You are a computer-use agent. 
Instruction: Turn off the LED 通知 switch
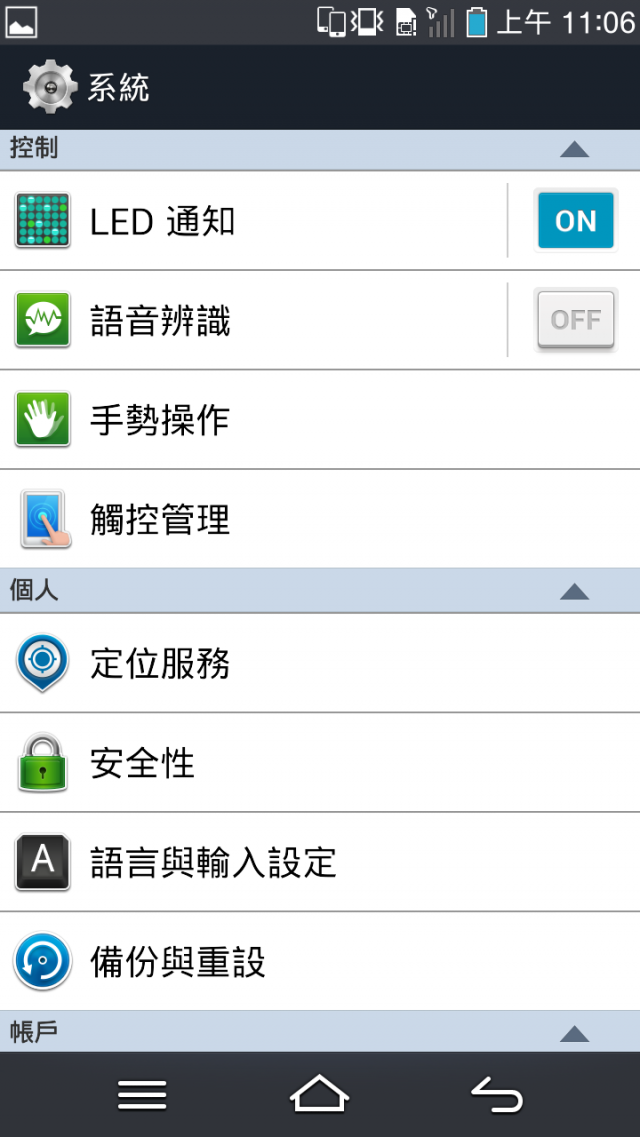pyautogui.click(x=575, y=221)
